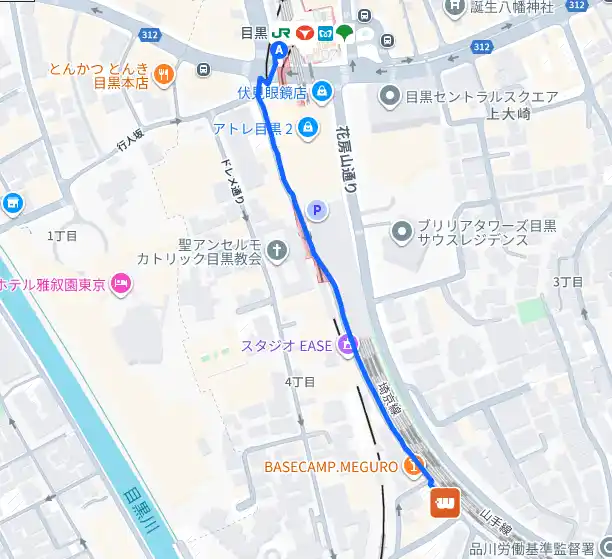Viewport: 612px width, 559px height.
Task: Select the parking marker on the route
Action: (x=316, y=210)
